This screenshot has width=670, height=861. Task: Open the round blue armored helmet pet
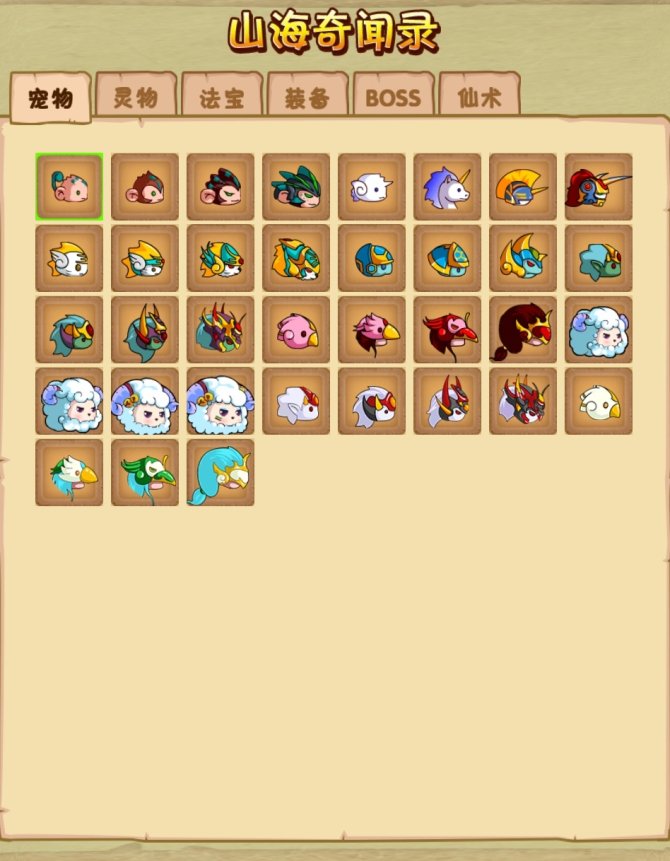[x=372, y=258]
